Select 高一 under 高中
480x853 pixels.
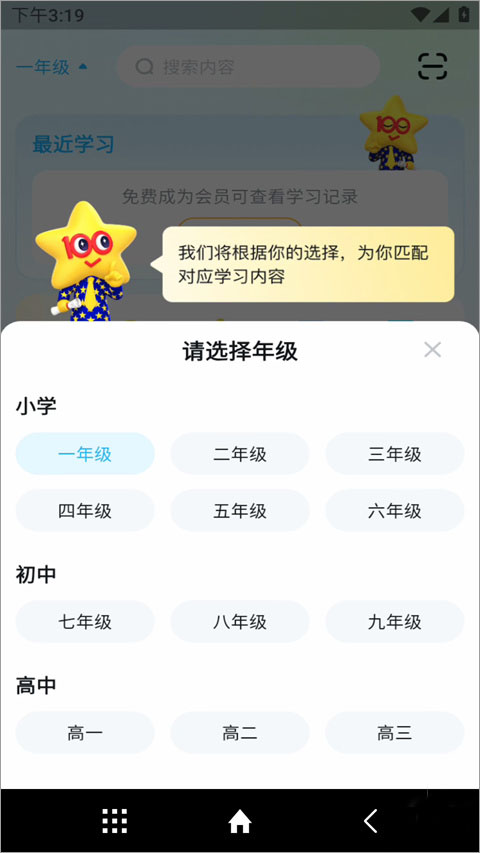point(85,732)
